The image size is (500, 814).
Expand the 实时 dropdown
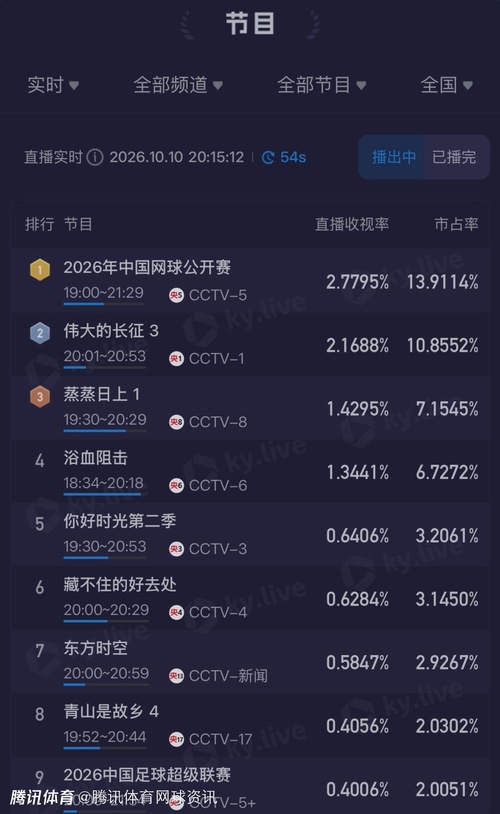click(x=53, y=85)
